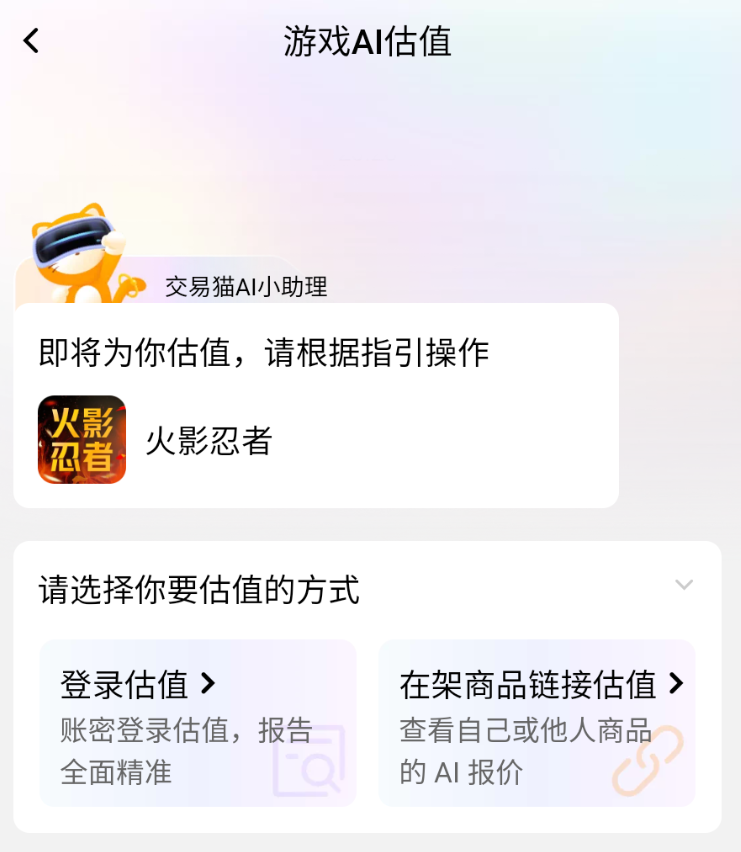The image size is (741, 852).
Task: Choose 登录估值 to value by account login
Action: pyautogui.click(x=197, y=722)
